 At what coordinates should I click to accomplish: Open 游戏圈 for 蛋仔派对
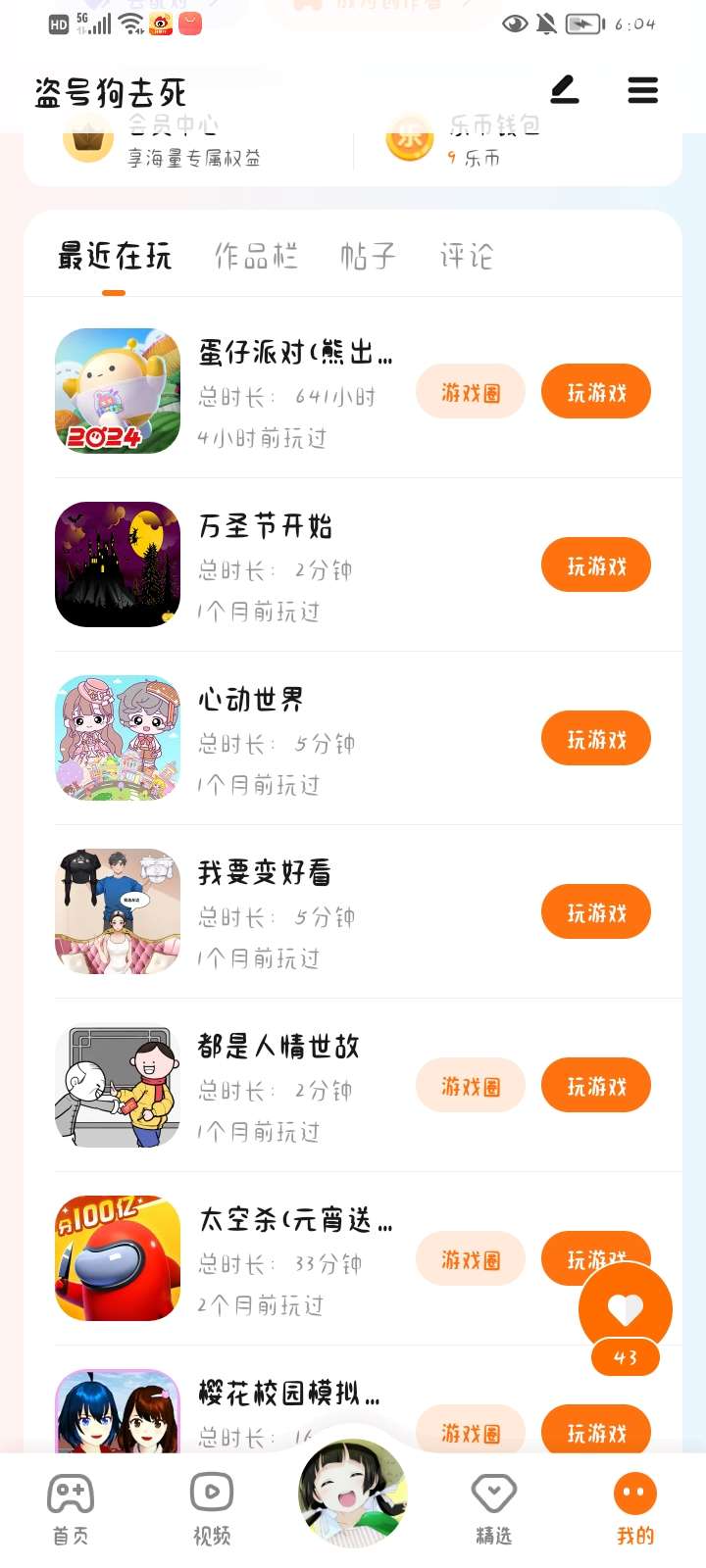tap(471, 392)
